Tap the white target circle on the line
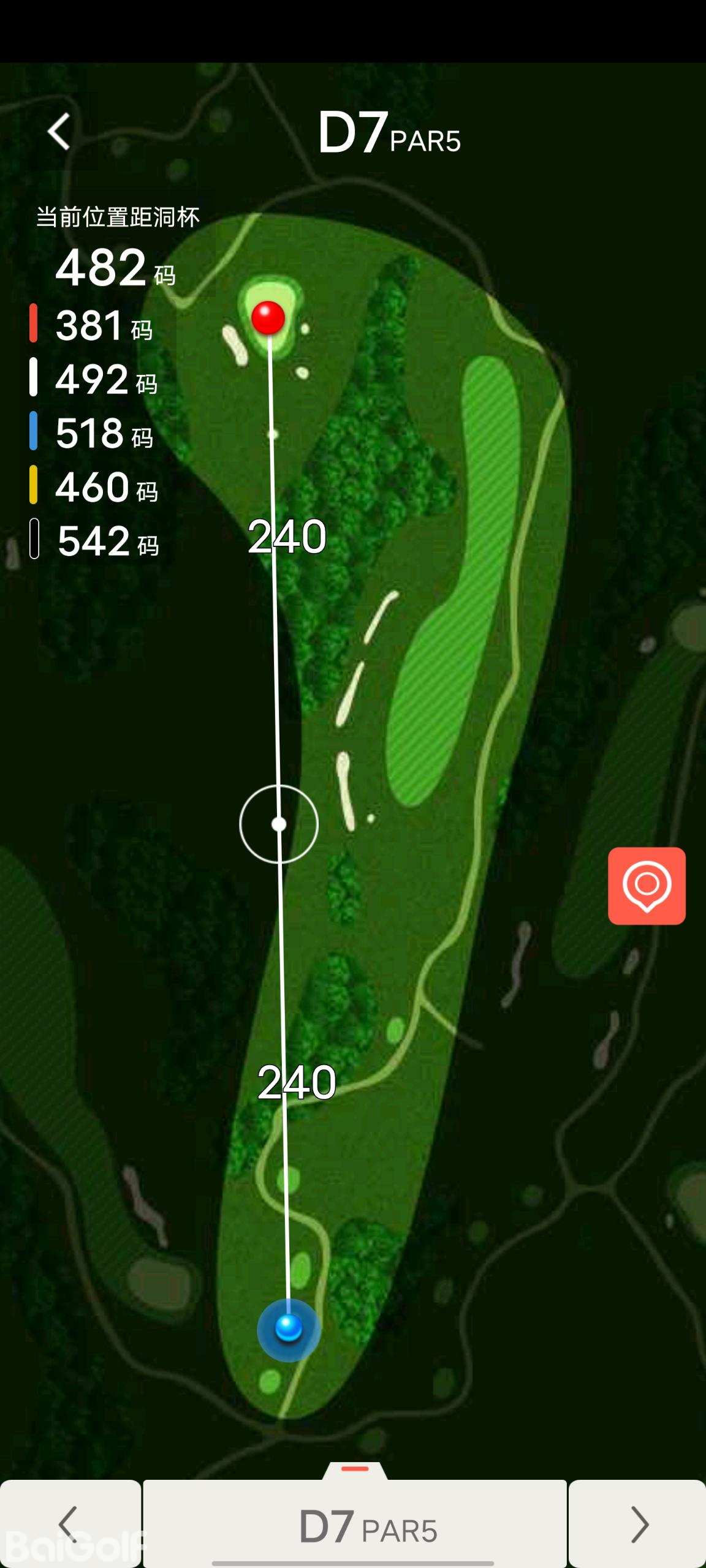 pos(279,824)
